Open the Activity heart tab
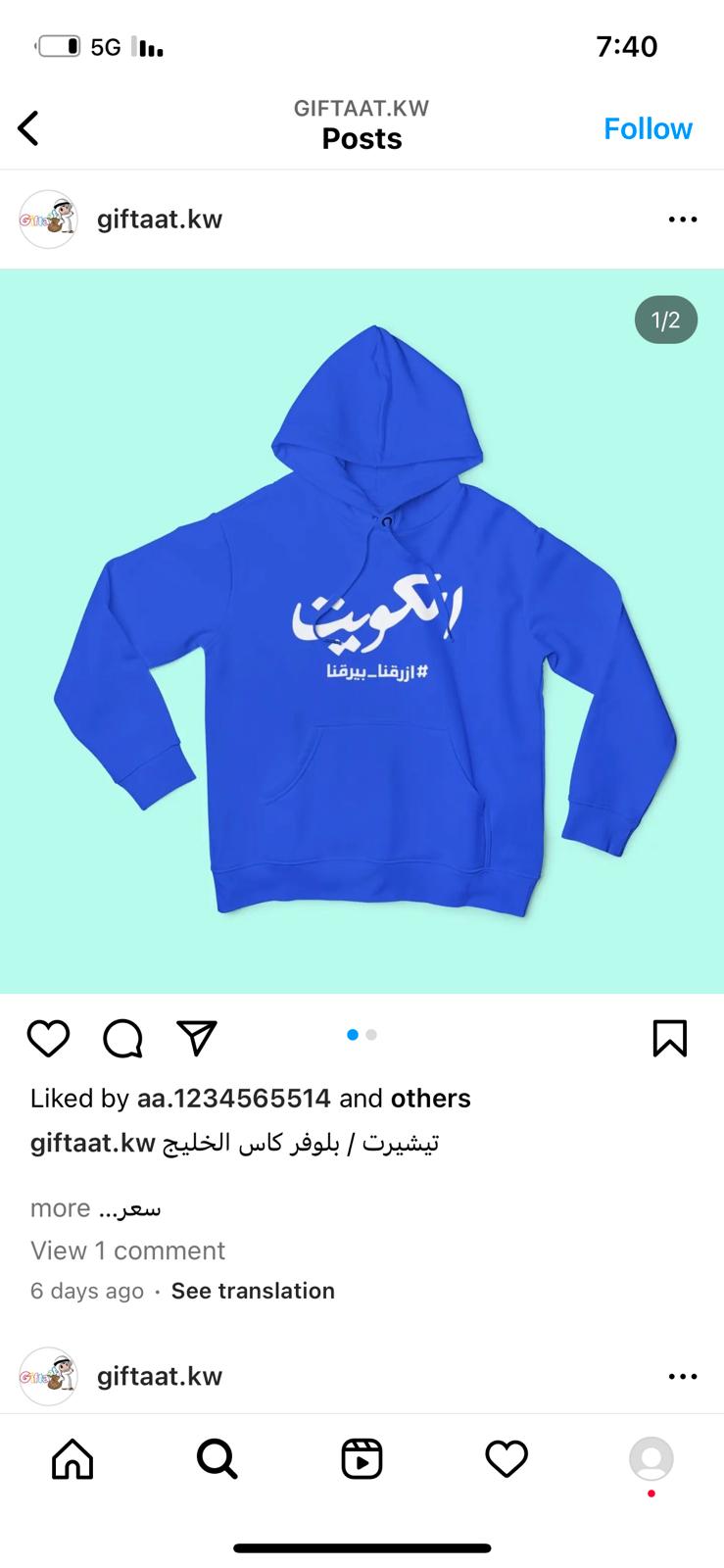Screen dimensions: 724x1568 coord(507,1459)
